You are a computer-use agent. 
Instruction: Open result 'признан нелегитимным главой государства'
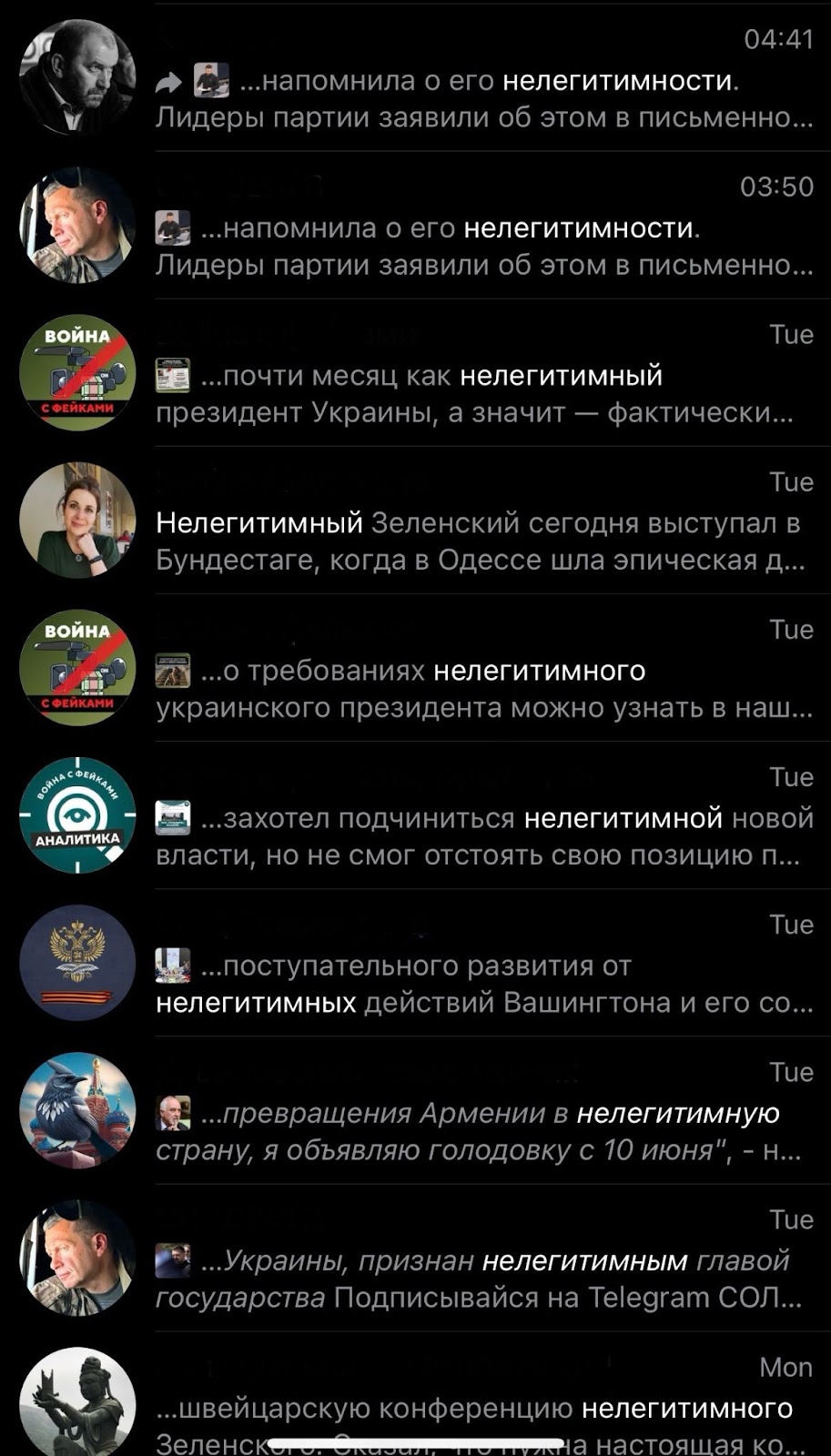coord(482,1278)
